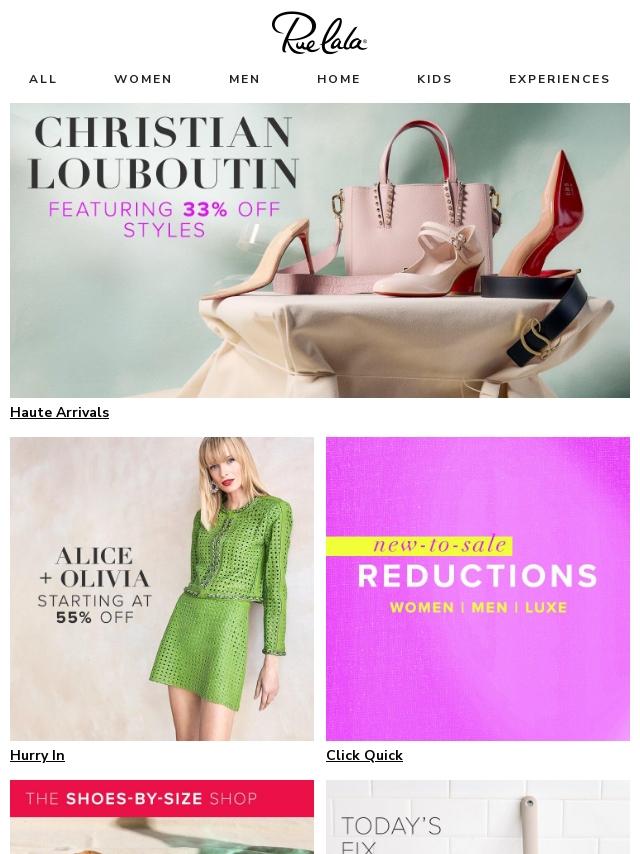Open the Experiences category
Screen dimensions: 640x854
tap(559, 79)
